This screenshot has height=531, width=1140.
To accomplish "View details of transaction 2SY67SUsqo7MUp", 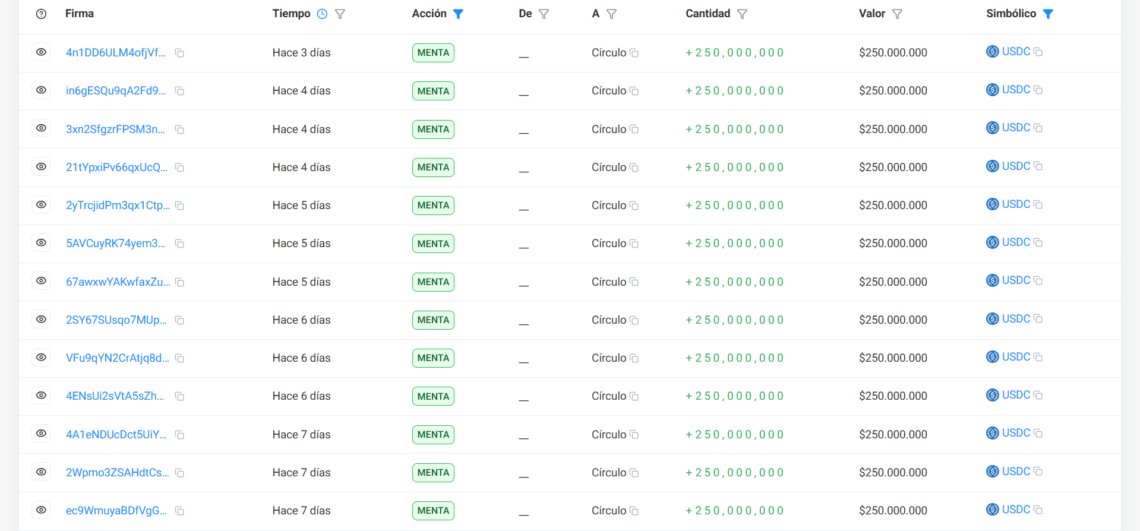I will [x=41, y=319].
